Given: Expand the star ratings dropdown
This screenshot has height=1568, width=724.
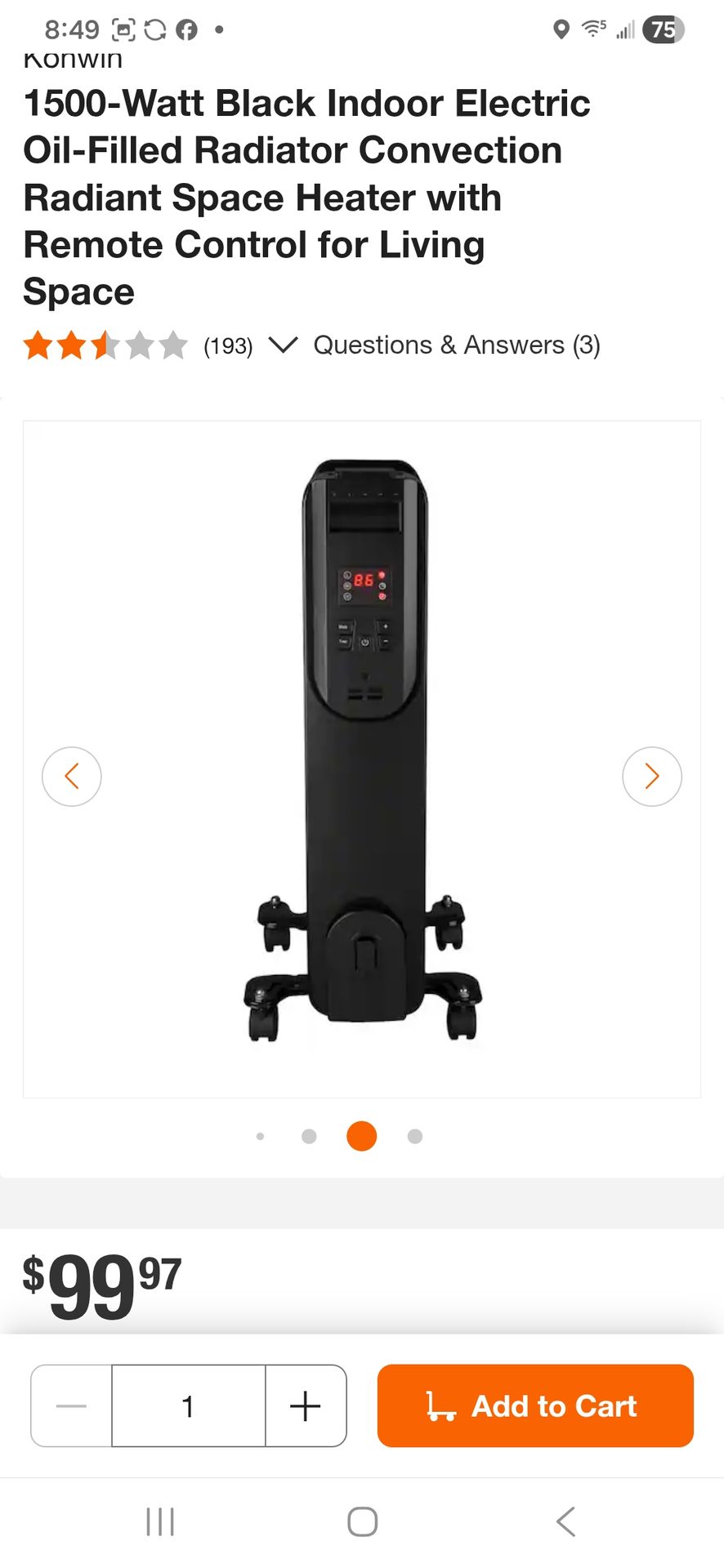Looking at the screenshot, I should pos(283,345).
